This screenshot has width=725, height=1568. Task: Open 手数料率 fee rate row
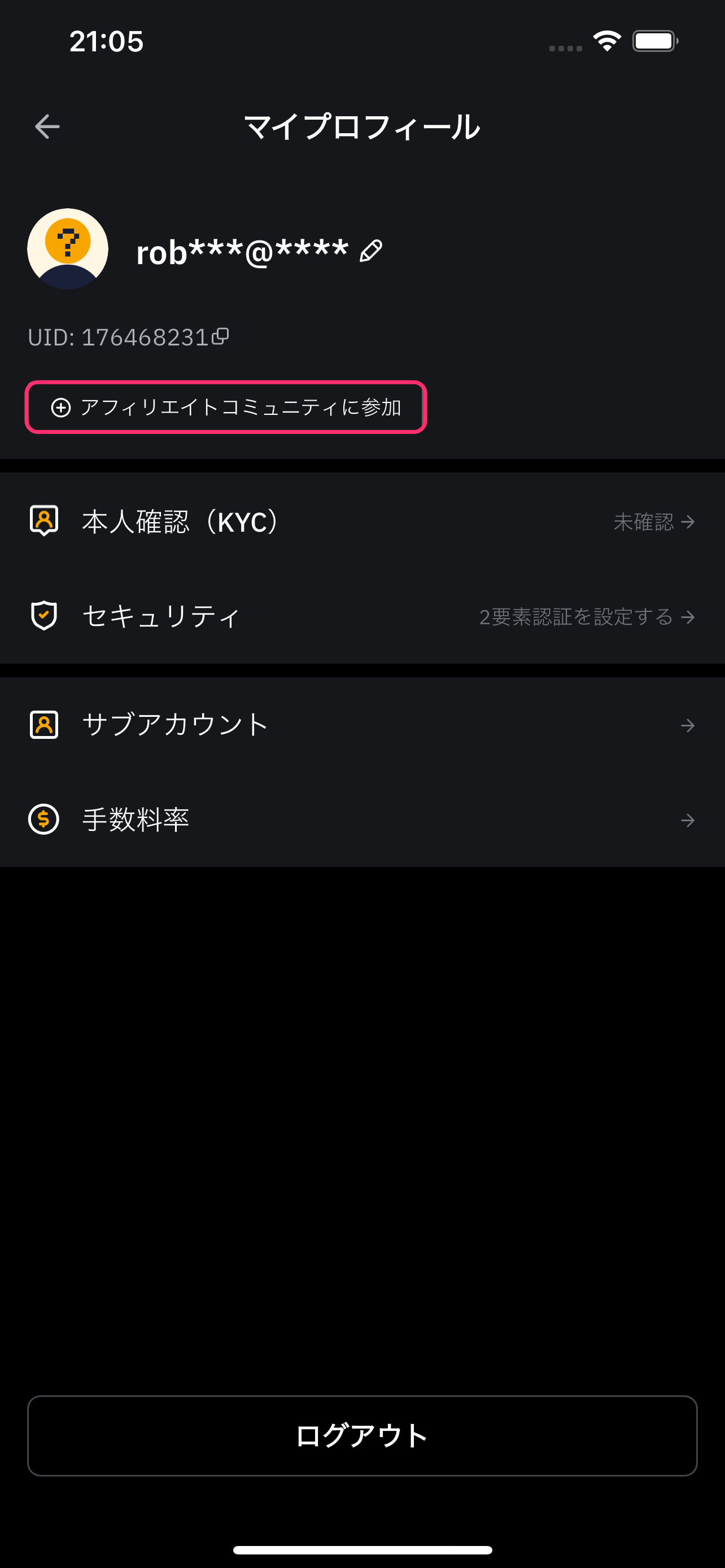[x=362, y=820]
